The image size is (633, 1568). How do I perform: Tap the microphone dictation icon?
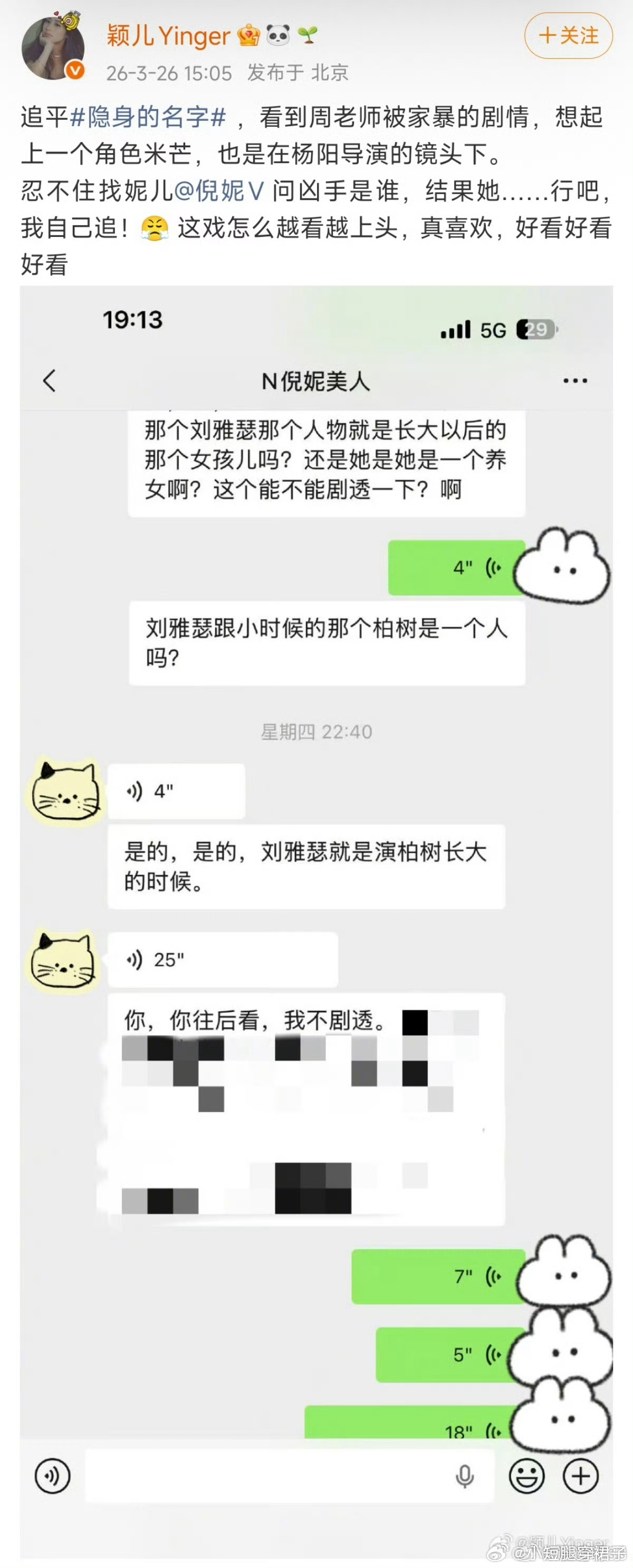[x=465, y=1476]
